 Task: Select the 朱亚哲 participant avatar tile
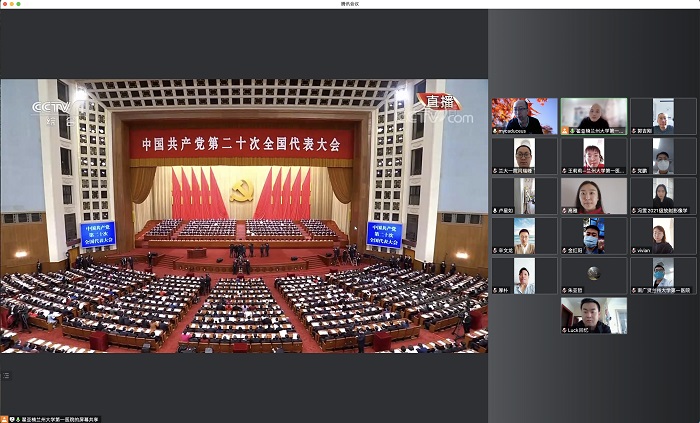coord(594,274)
